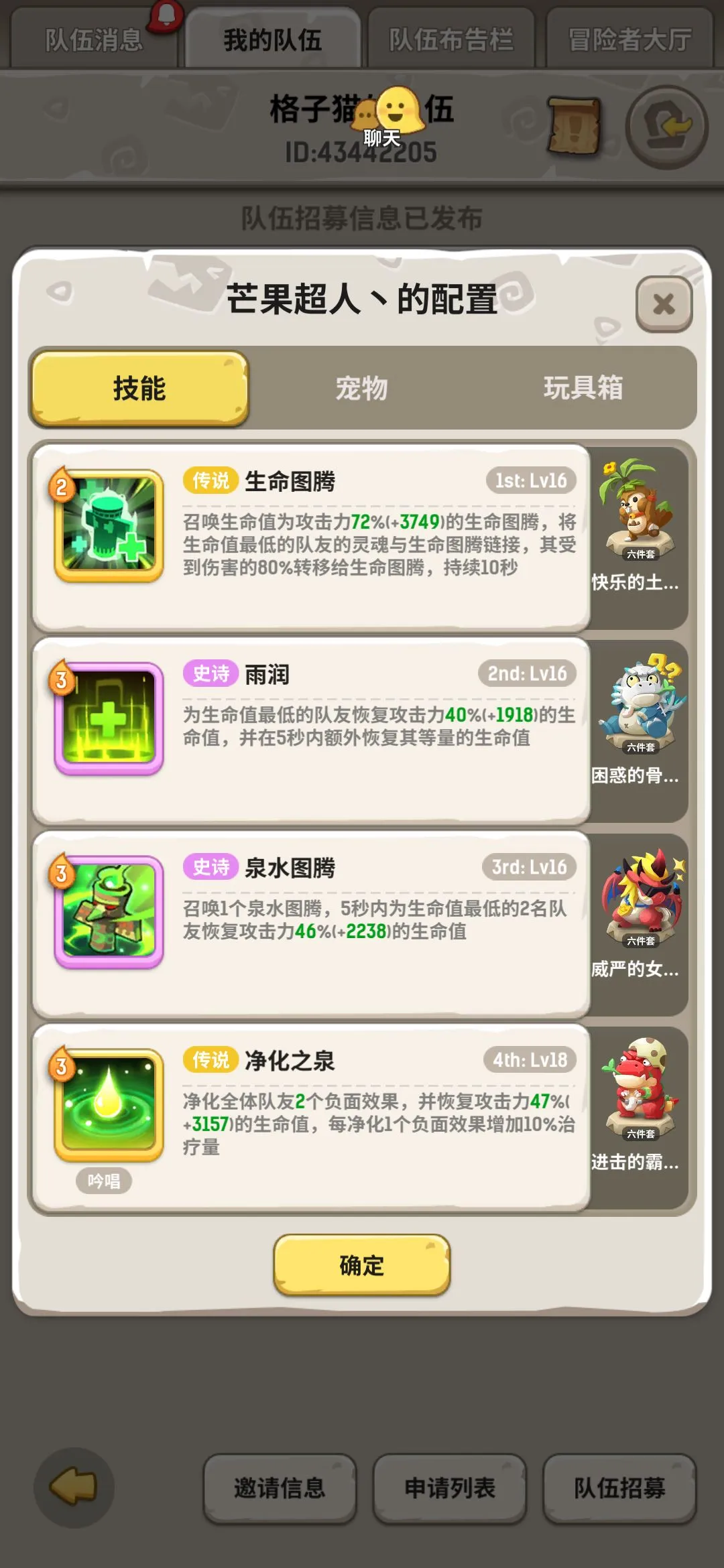724x1568 pixels.
Task: Select the 技能 tab
Action: point(139,389)
